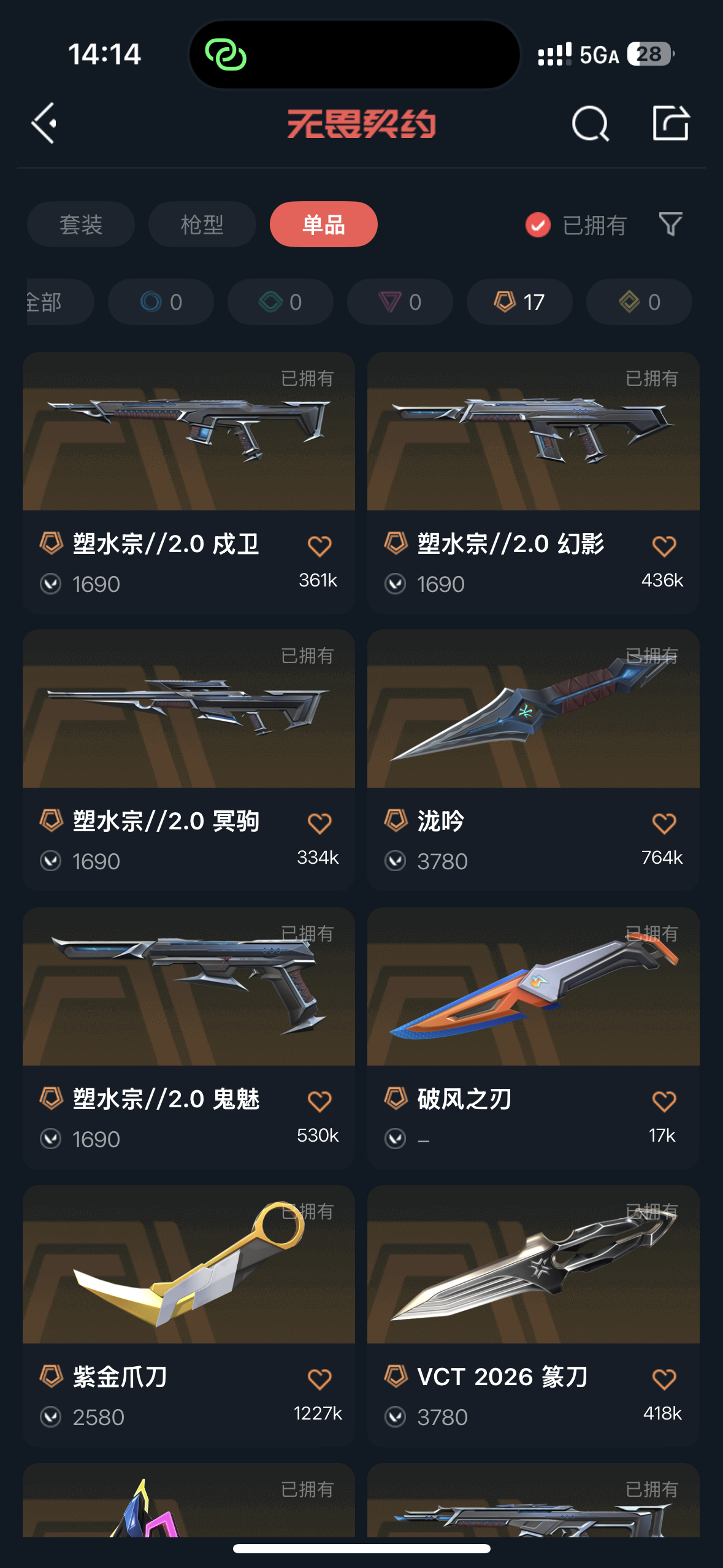Toggle the 已拥有 checkbox

(x=538, y=225)
